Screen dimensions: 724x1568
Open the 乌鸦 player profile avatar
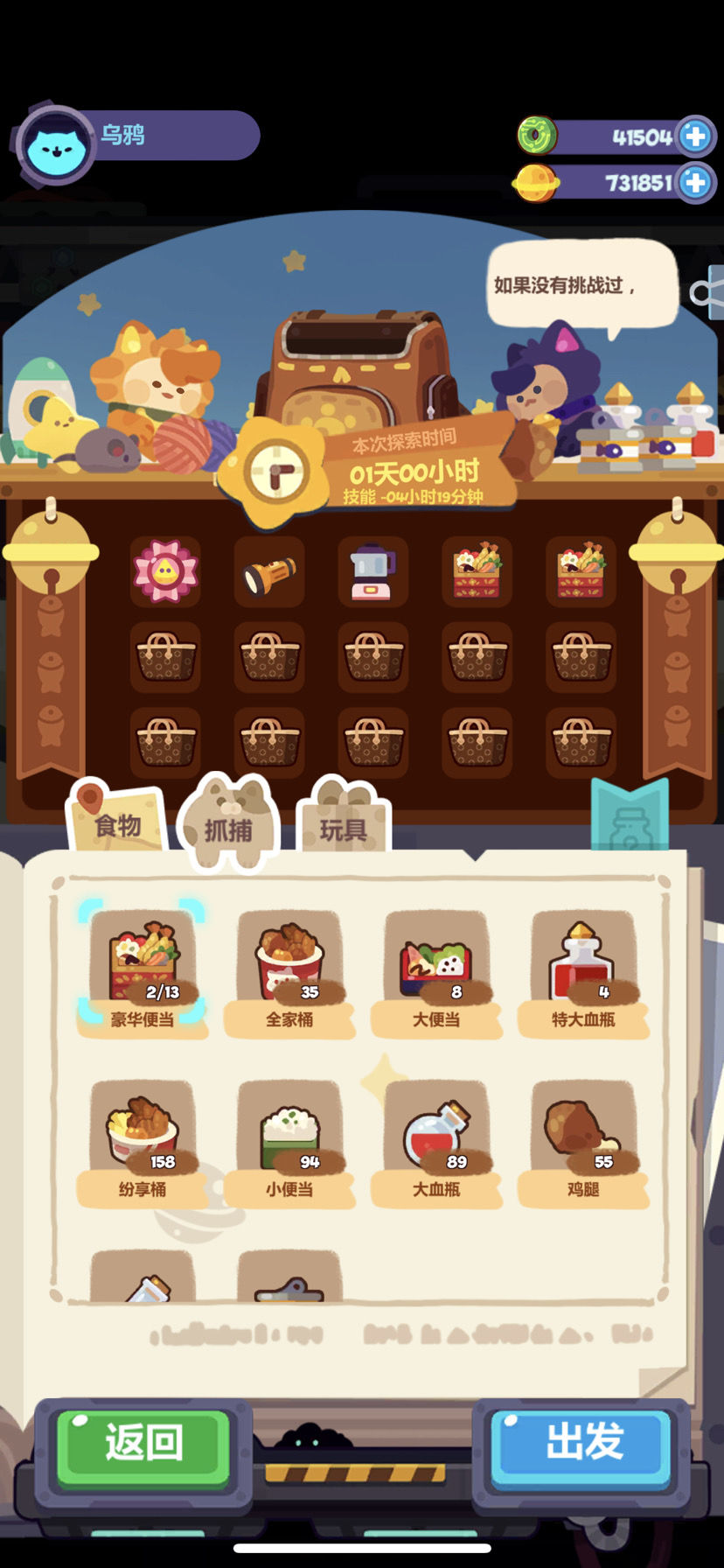56,145
